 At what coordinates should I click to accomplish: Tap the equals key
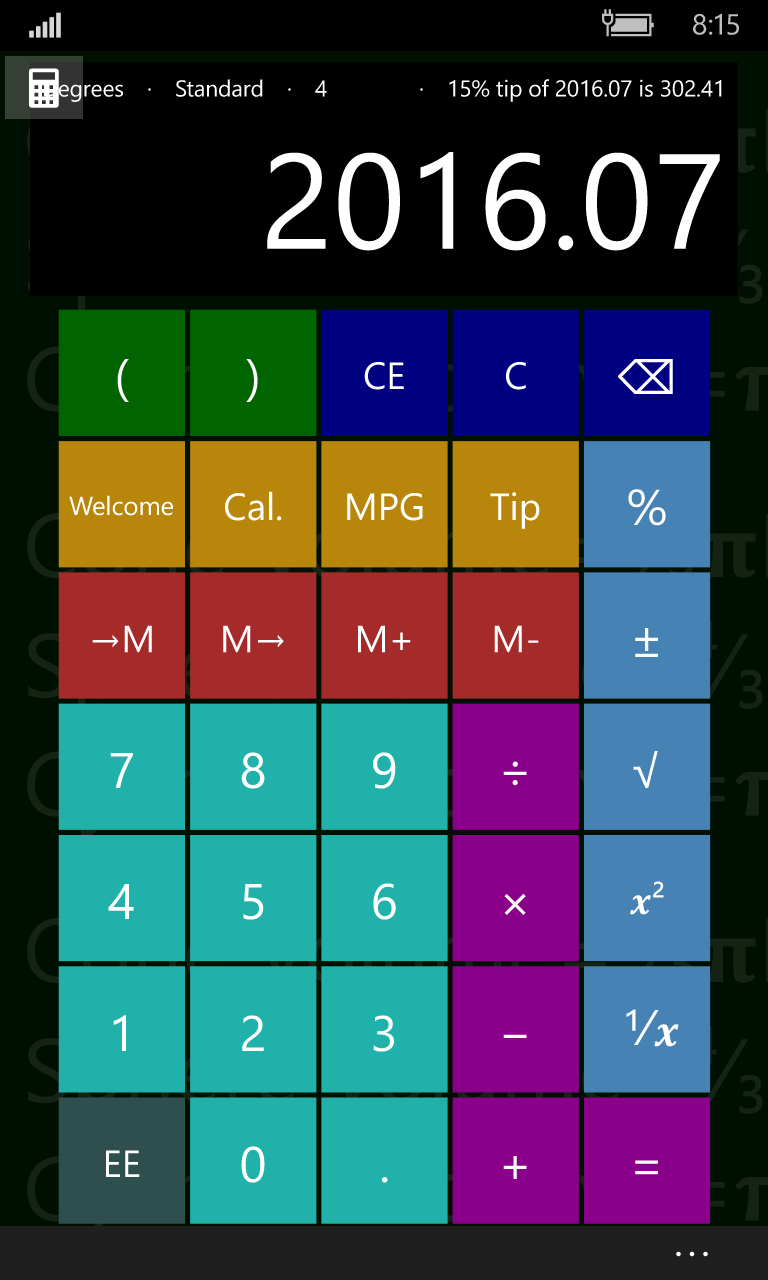pos(646,1164)
